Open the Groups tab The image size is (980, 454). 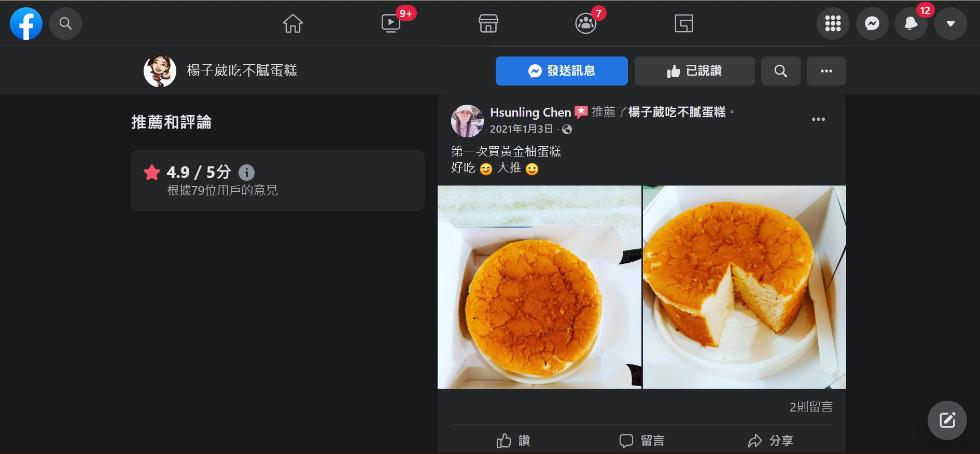tap(586, 23)
